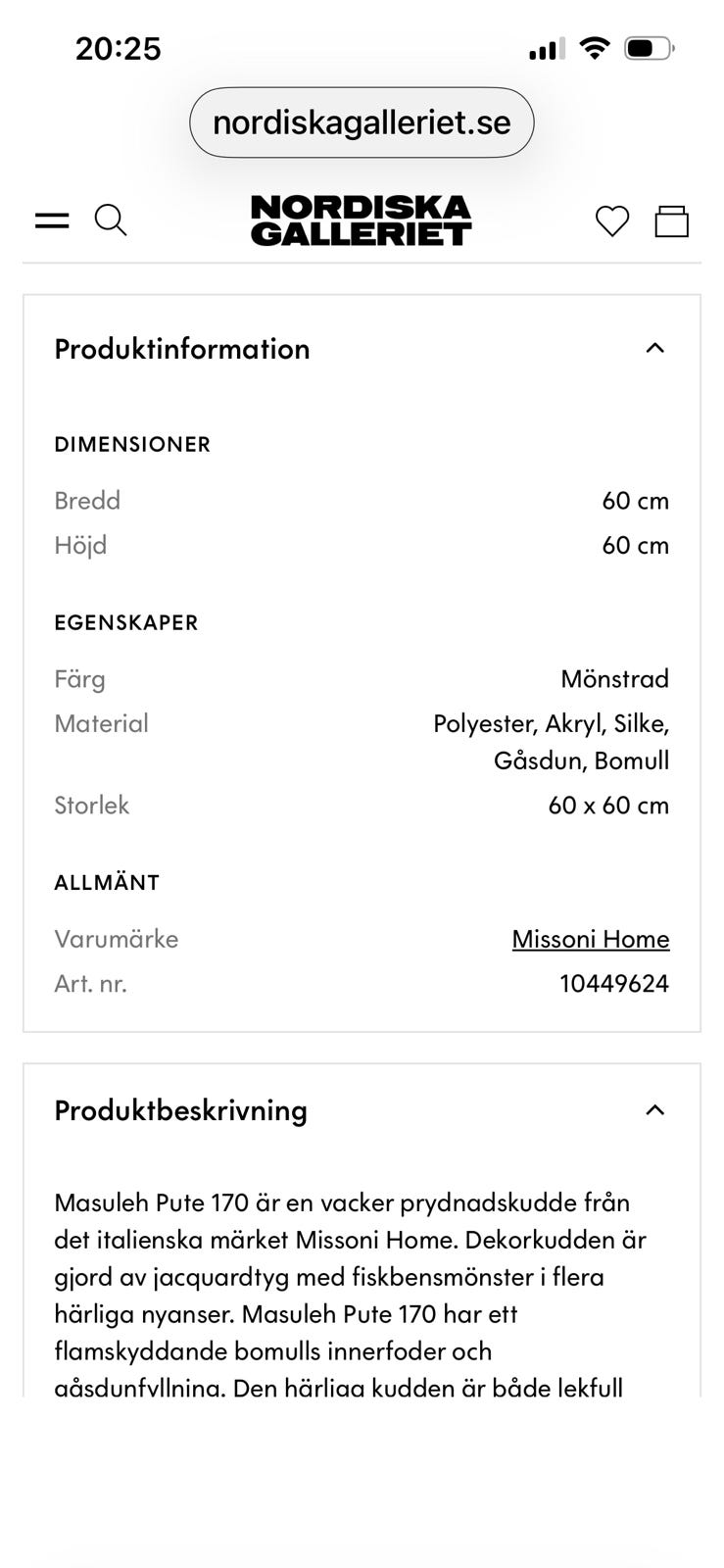The width and height of the screenshot is (724, 1568).
Task: Click the chevron next to Produktinformation
Action: 656,348
